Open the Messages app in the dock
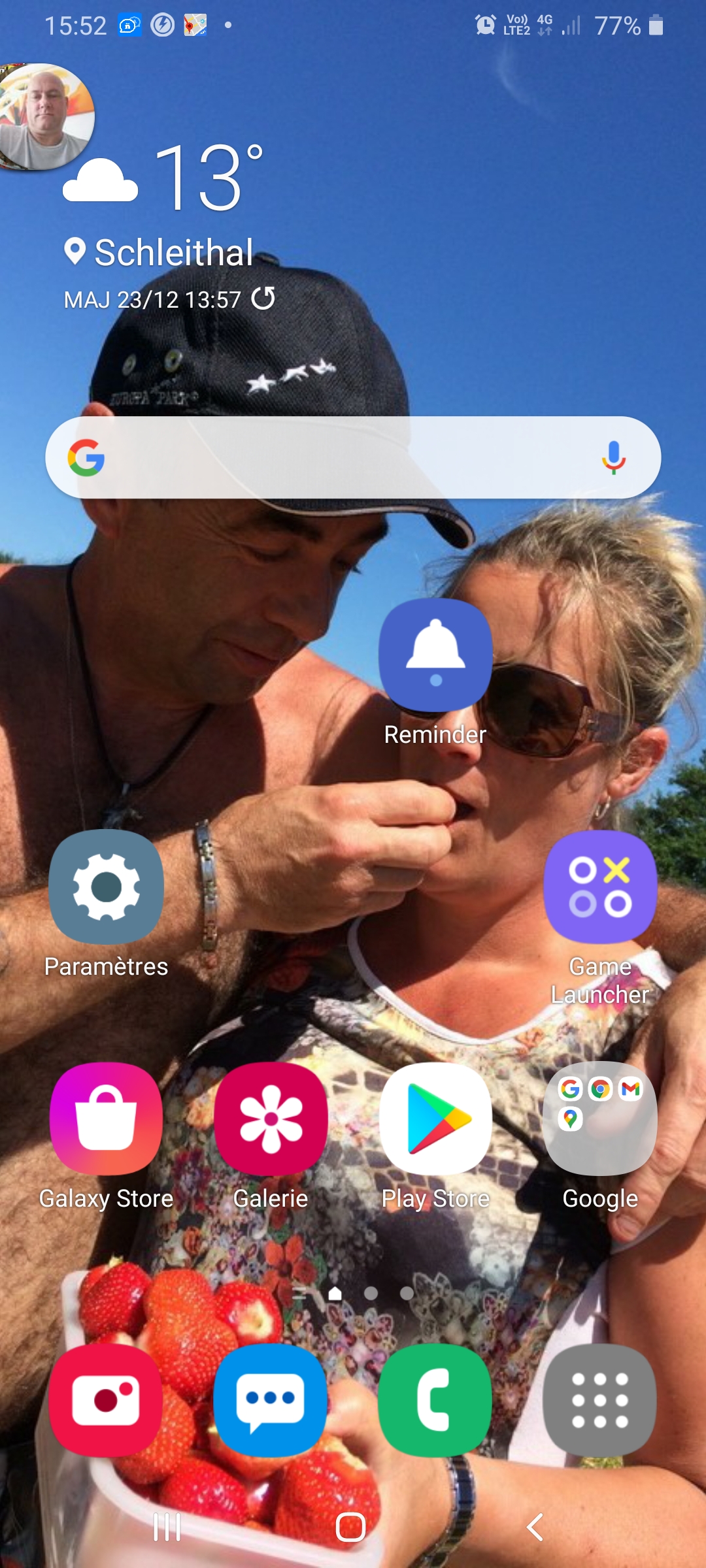Image resolution: width=706 pixels, height=1568 pixels. [x=271, y=1400]
